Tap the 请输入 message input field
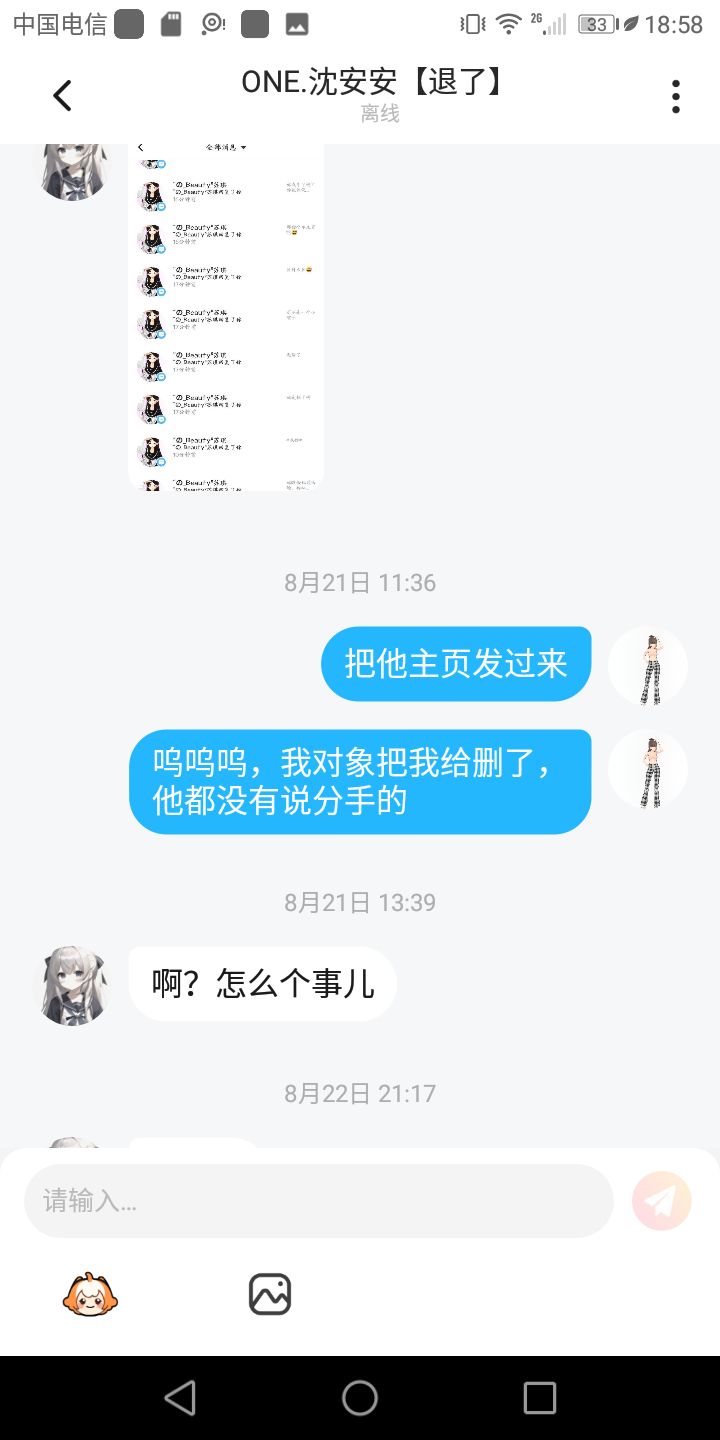The image size is (720, 1440). coord(318,1201)
